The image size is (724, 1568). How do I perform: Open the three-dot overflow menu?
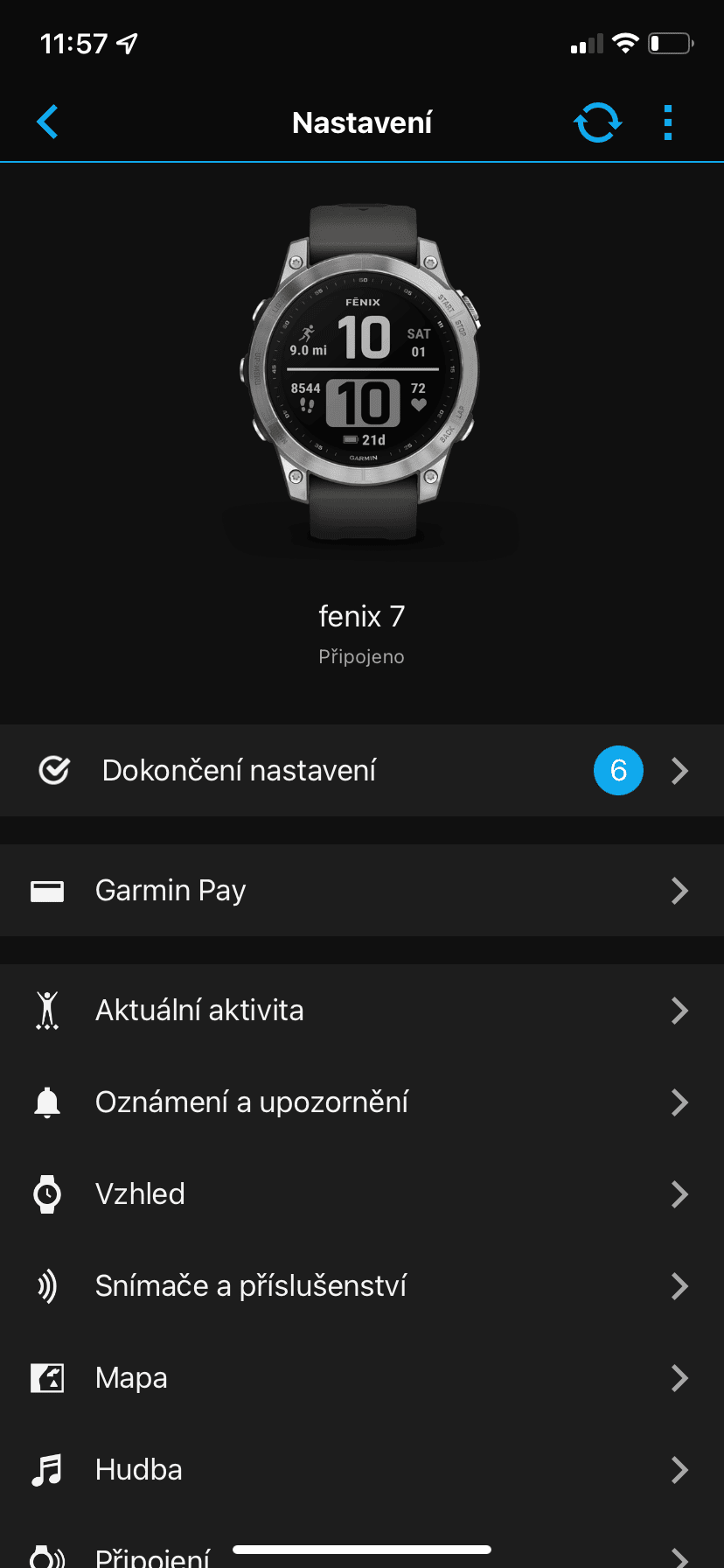[x=667, y=122]
